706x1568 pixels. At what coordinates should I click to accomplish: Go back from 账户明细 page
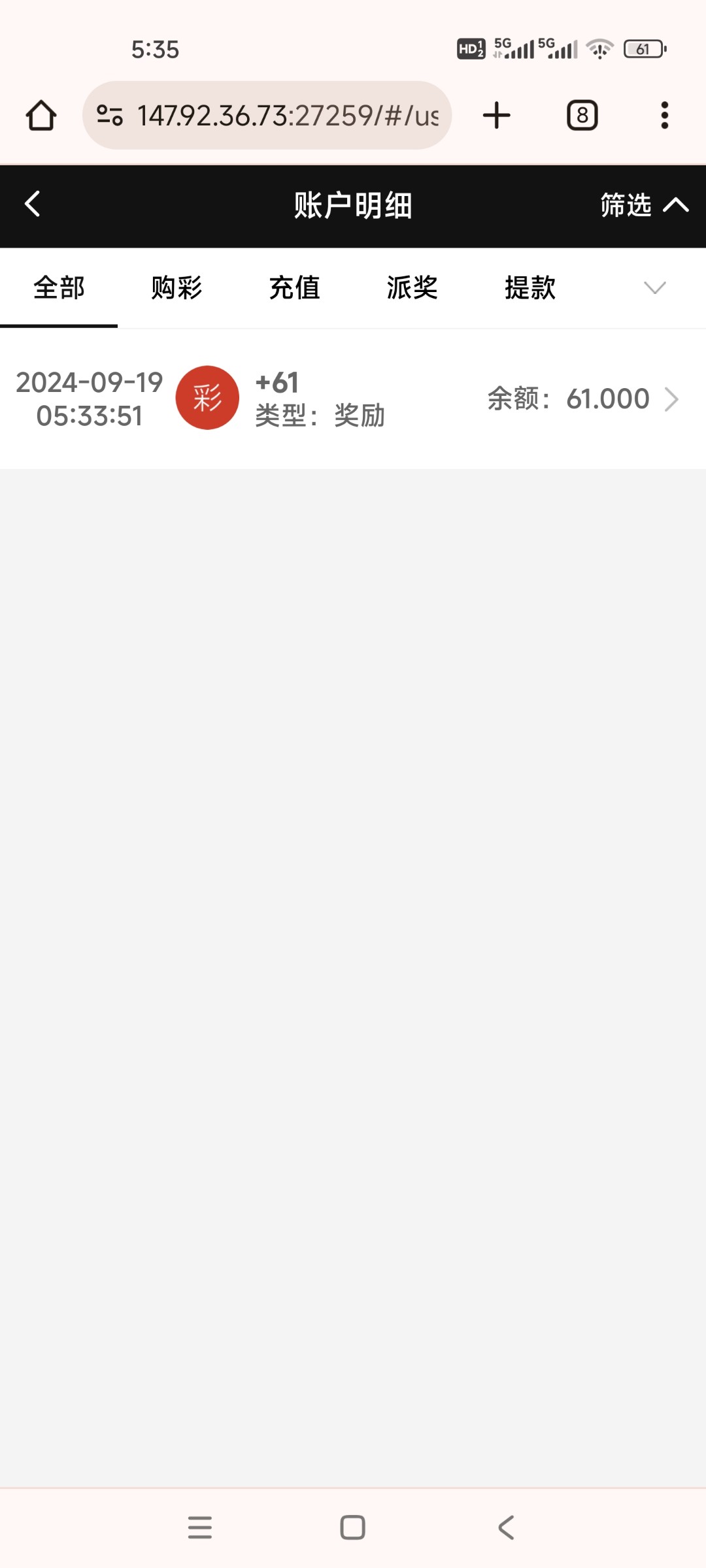pyautogui.click(x=33, y=204)
